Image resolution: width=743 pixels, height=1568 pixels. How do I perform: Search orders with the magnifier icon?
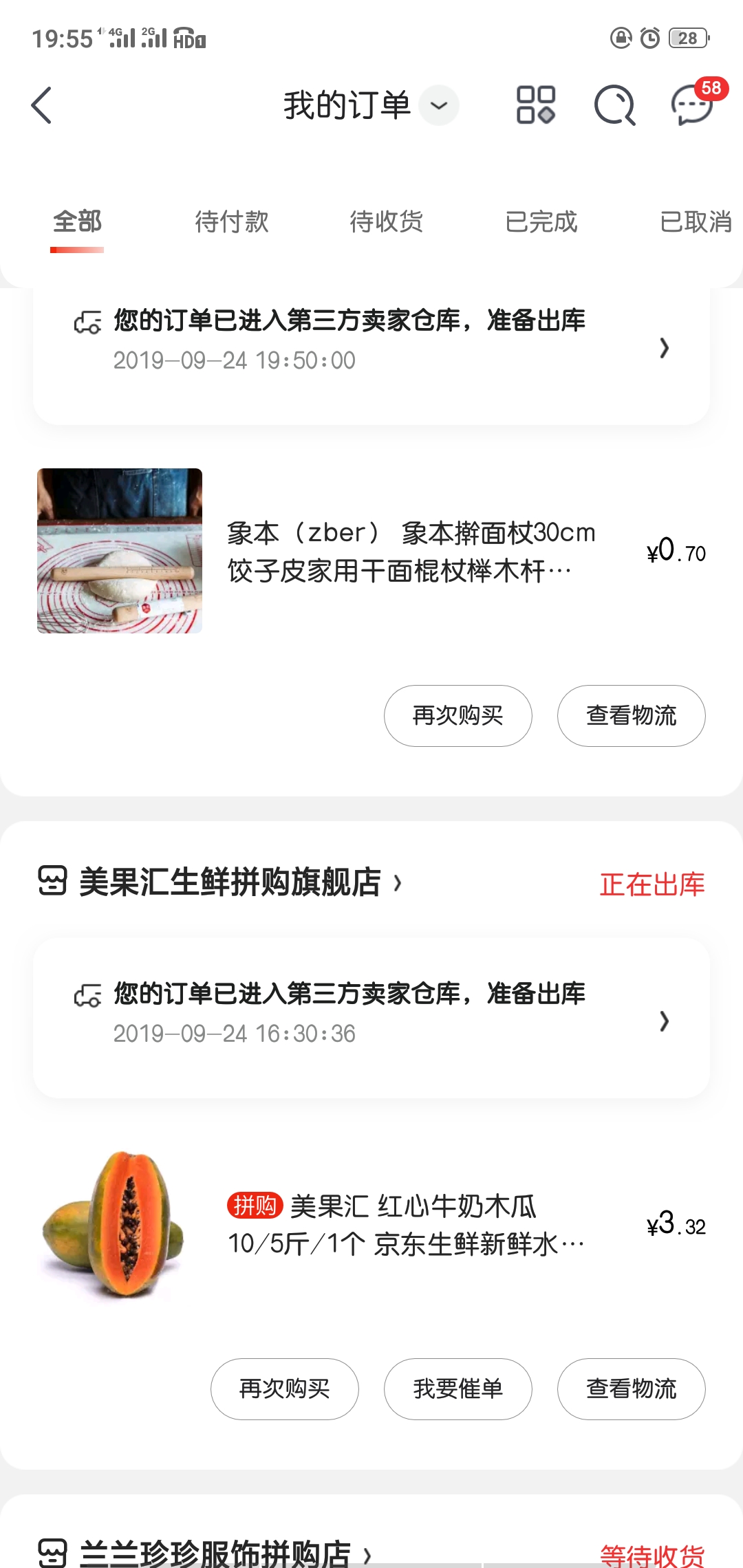pyautogui.click(x=614, y=105)
